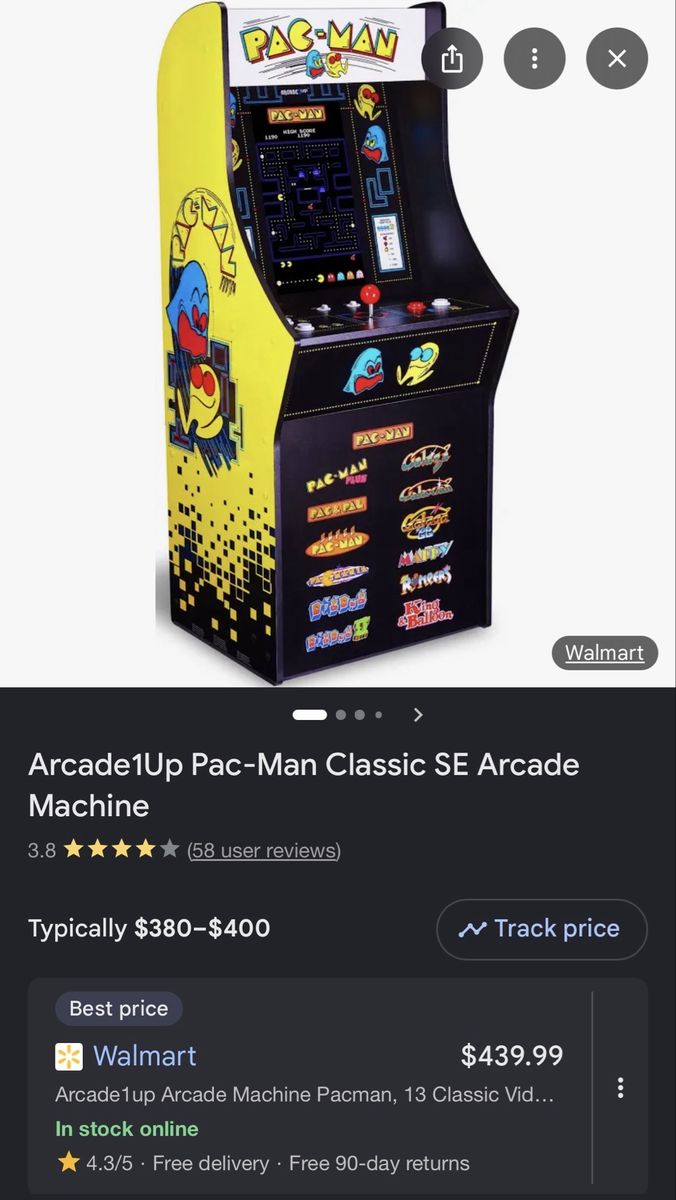Viewport: 676px width, 1200px height.
Task: Close the product image viewer
Action: coord(617,58)
